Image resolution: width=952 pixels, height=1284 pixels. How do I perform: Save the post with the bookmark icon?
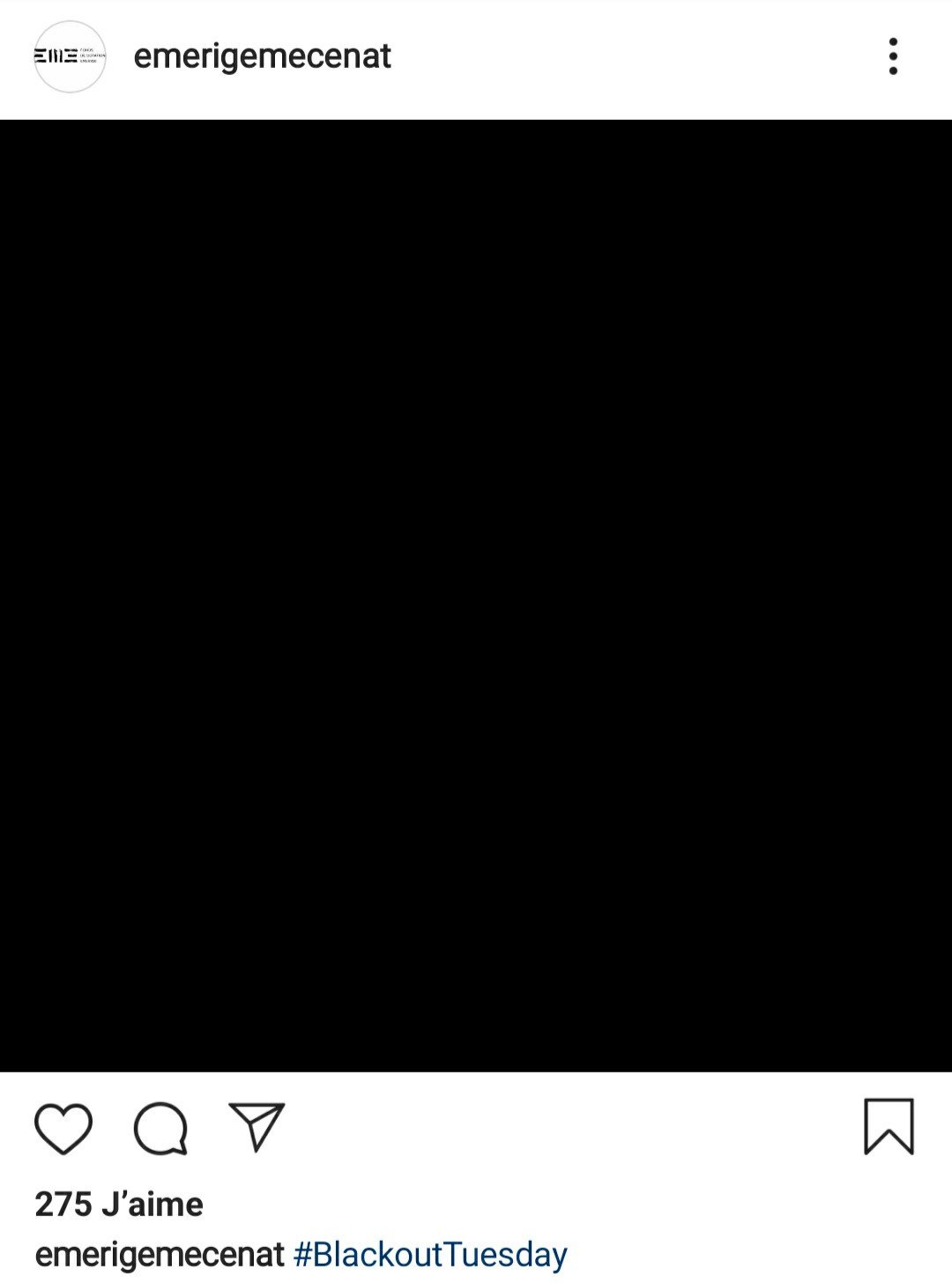889,1126
